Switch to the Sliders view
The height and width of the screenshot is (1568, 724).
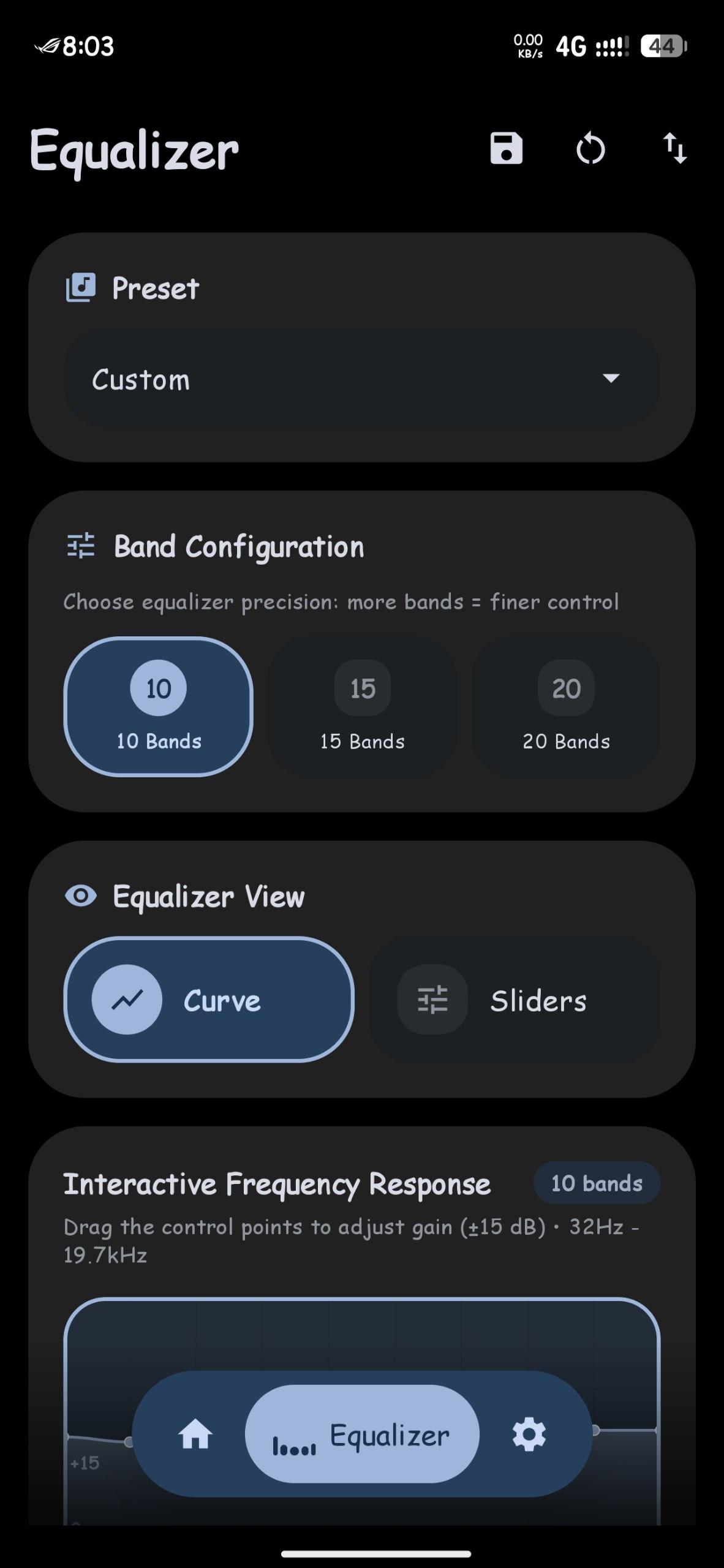pos(515,1000)
